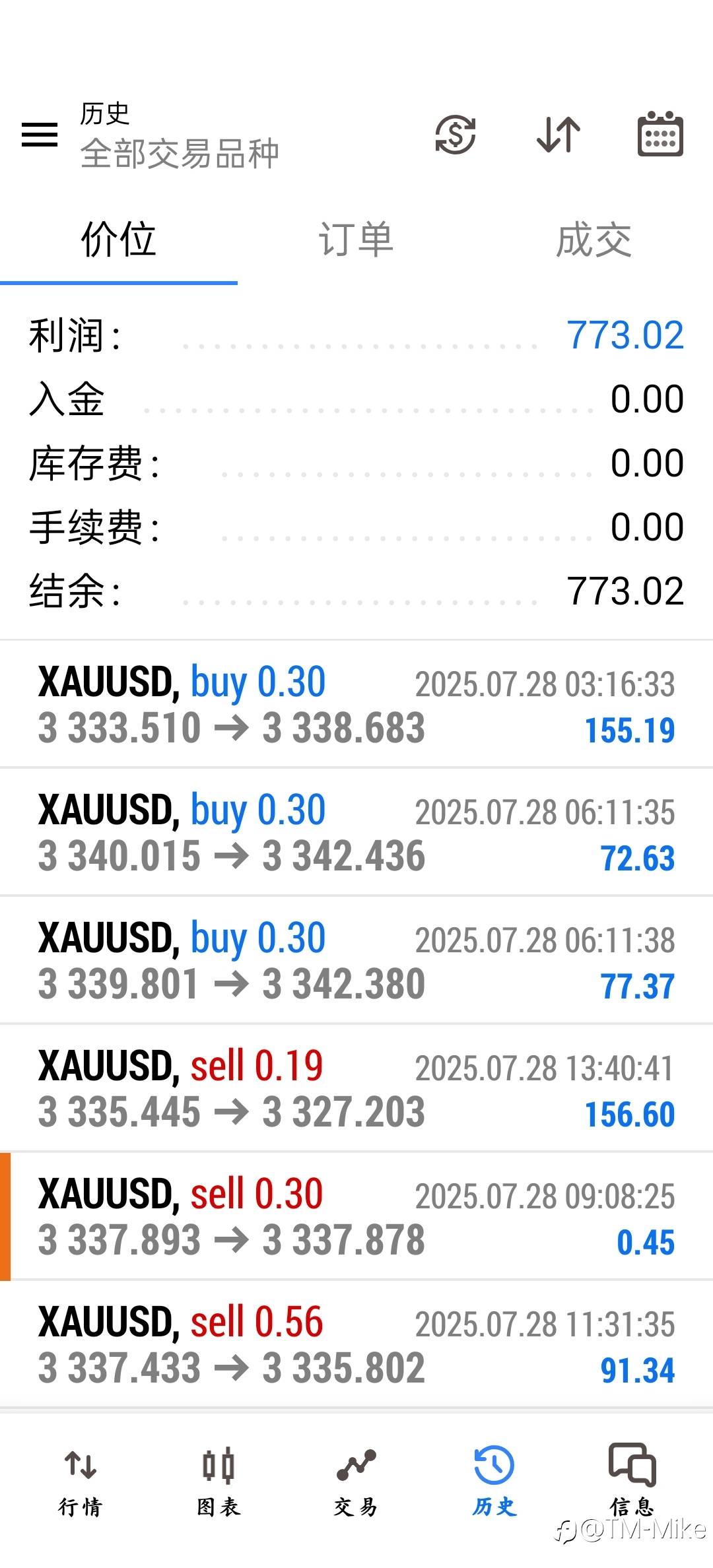Image resolution: width=713 pixels, height=1568 pixels.
Task: Open the symbol filter dollar icon
Action: 456,135
